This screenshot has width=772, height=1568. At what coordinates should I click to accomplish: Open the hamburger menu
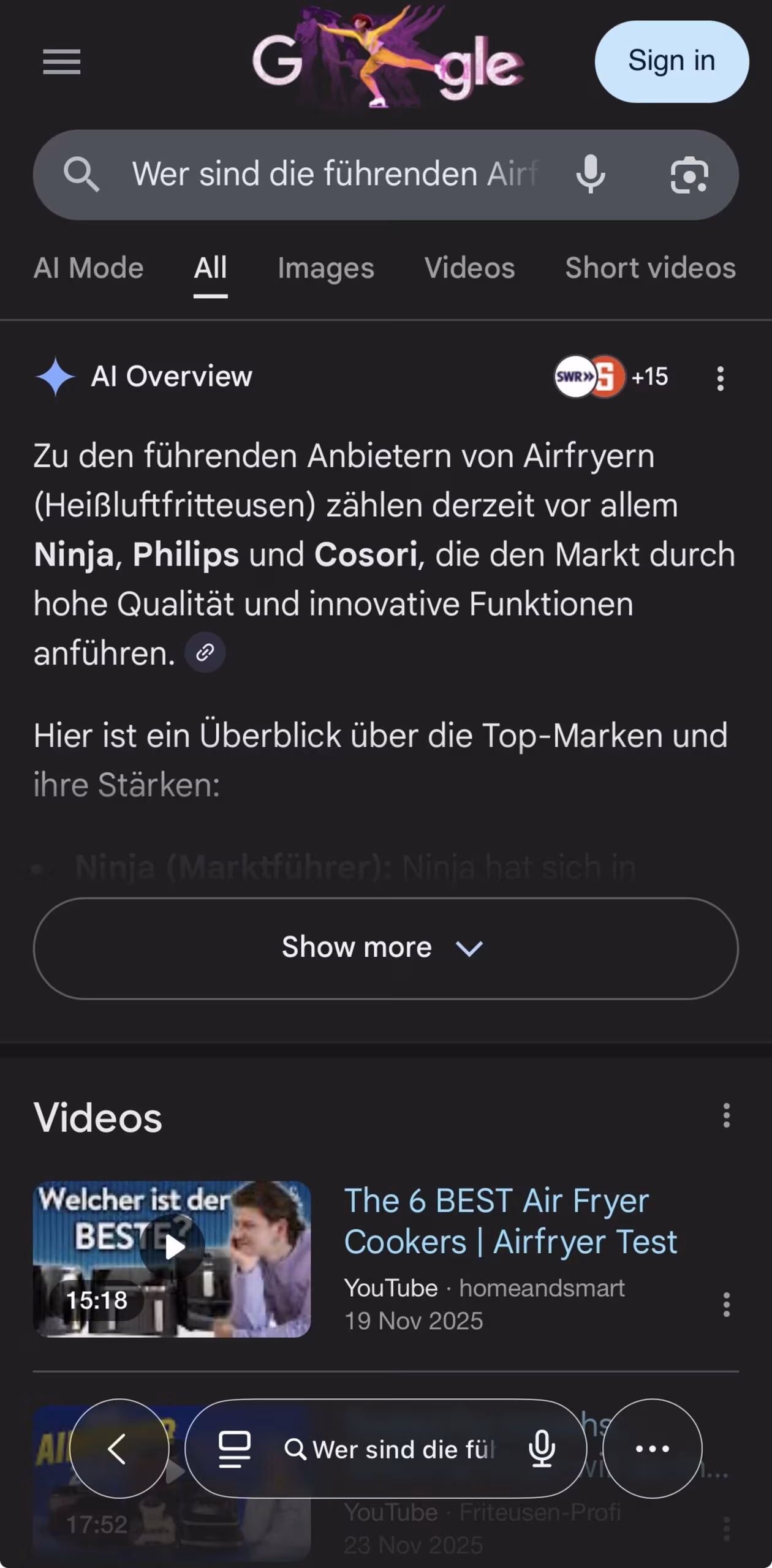(x=61, y=62)
